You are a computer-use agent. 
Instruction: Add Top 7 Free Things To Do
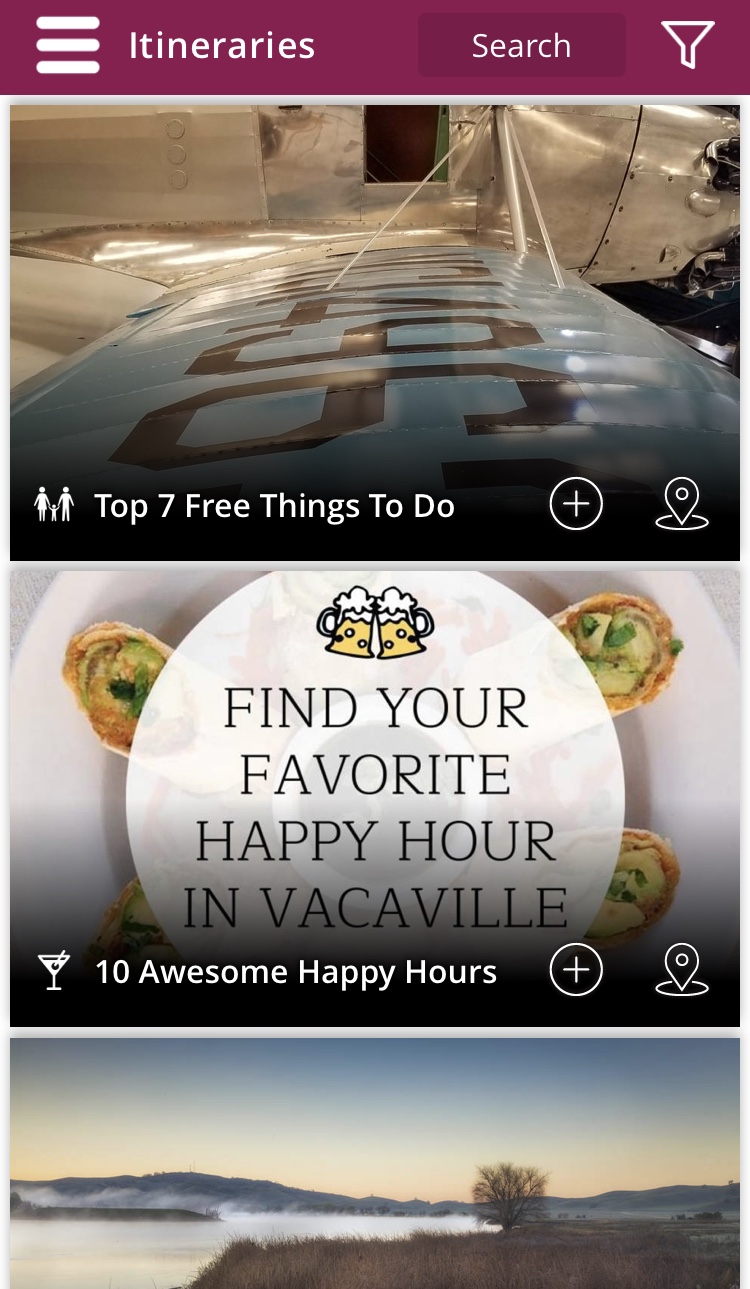(x=576, y=504)
